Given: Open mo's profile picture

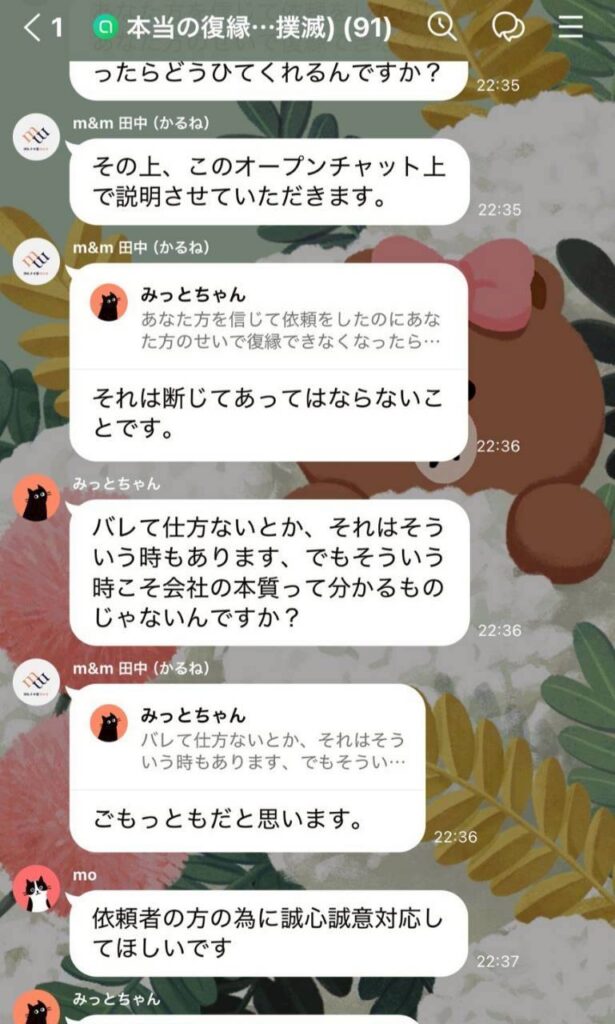Looking at the screenshot, I should tap(36, 889).
